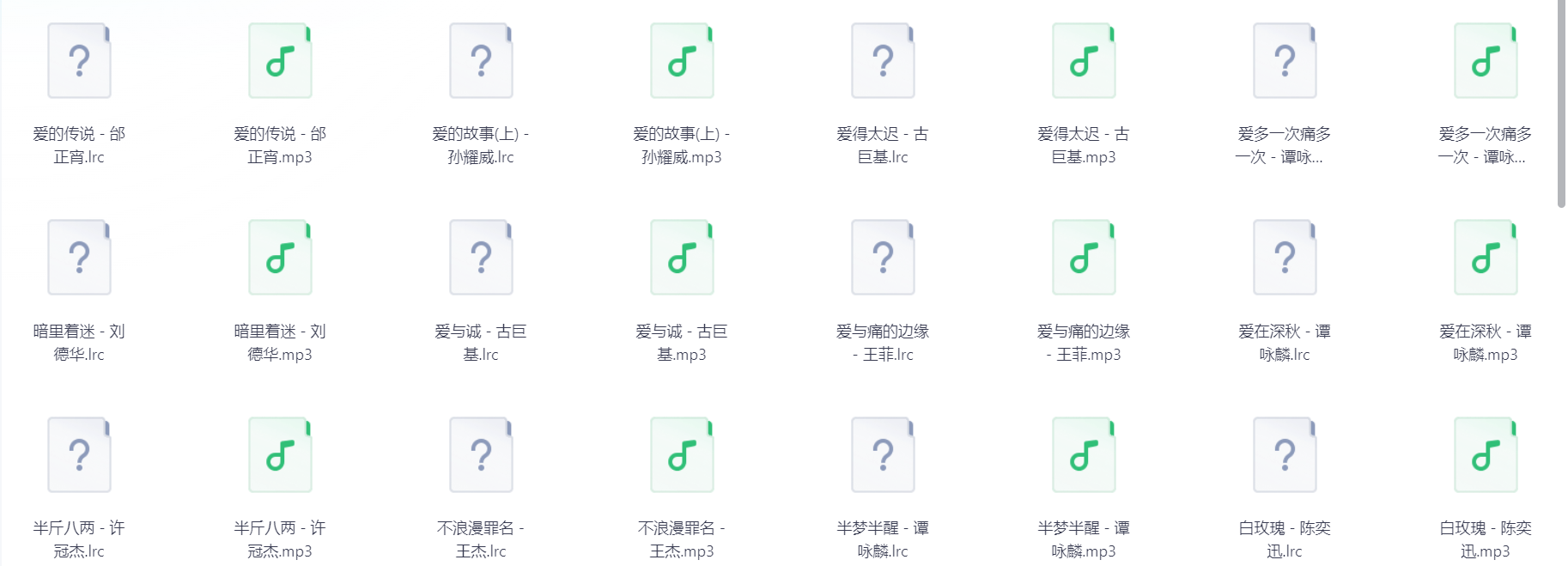
Task: Open 爱在深秋 - 谭咏麟.mp3 song
Action: pyautogui.click(x=1486, y=258)
